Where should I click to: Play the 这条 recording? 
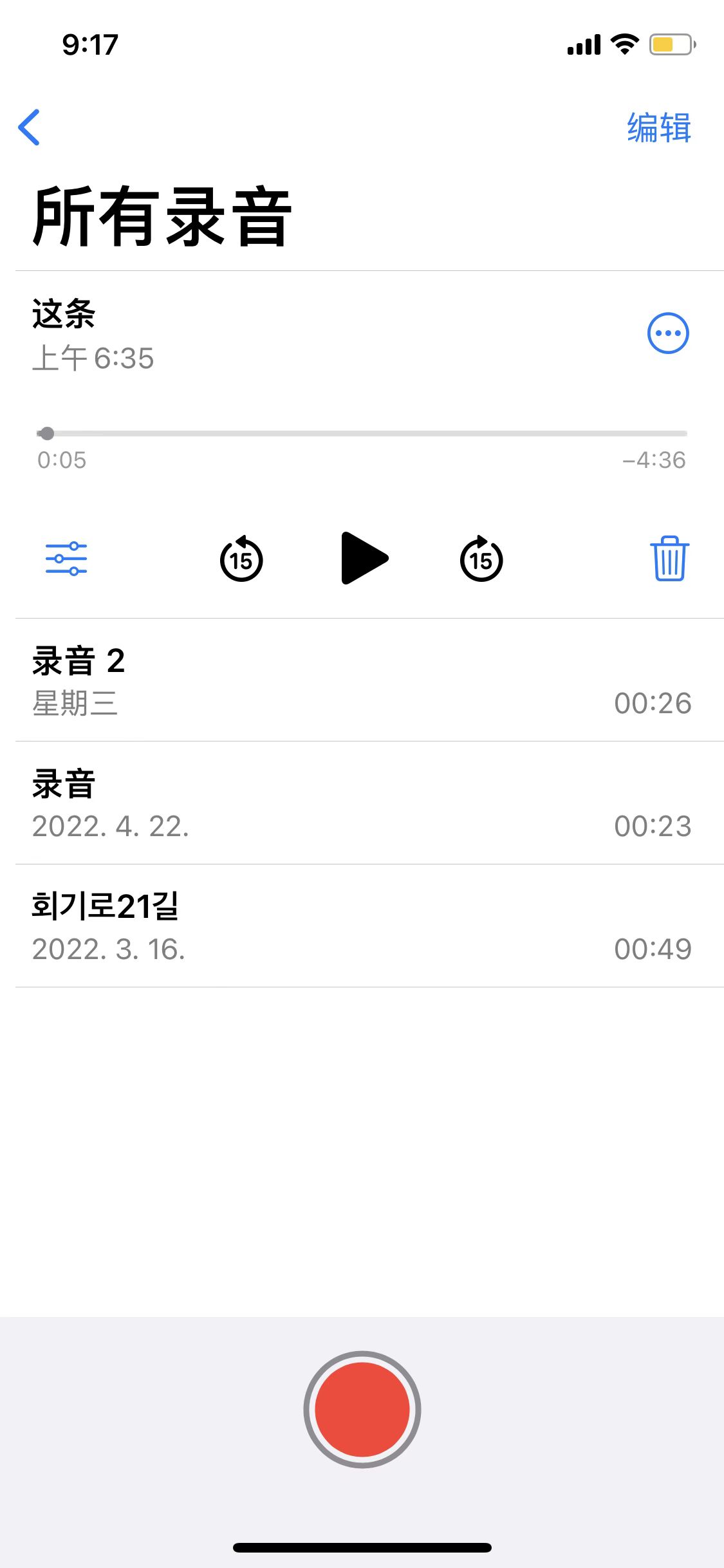363,559
